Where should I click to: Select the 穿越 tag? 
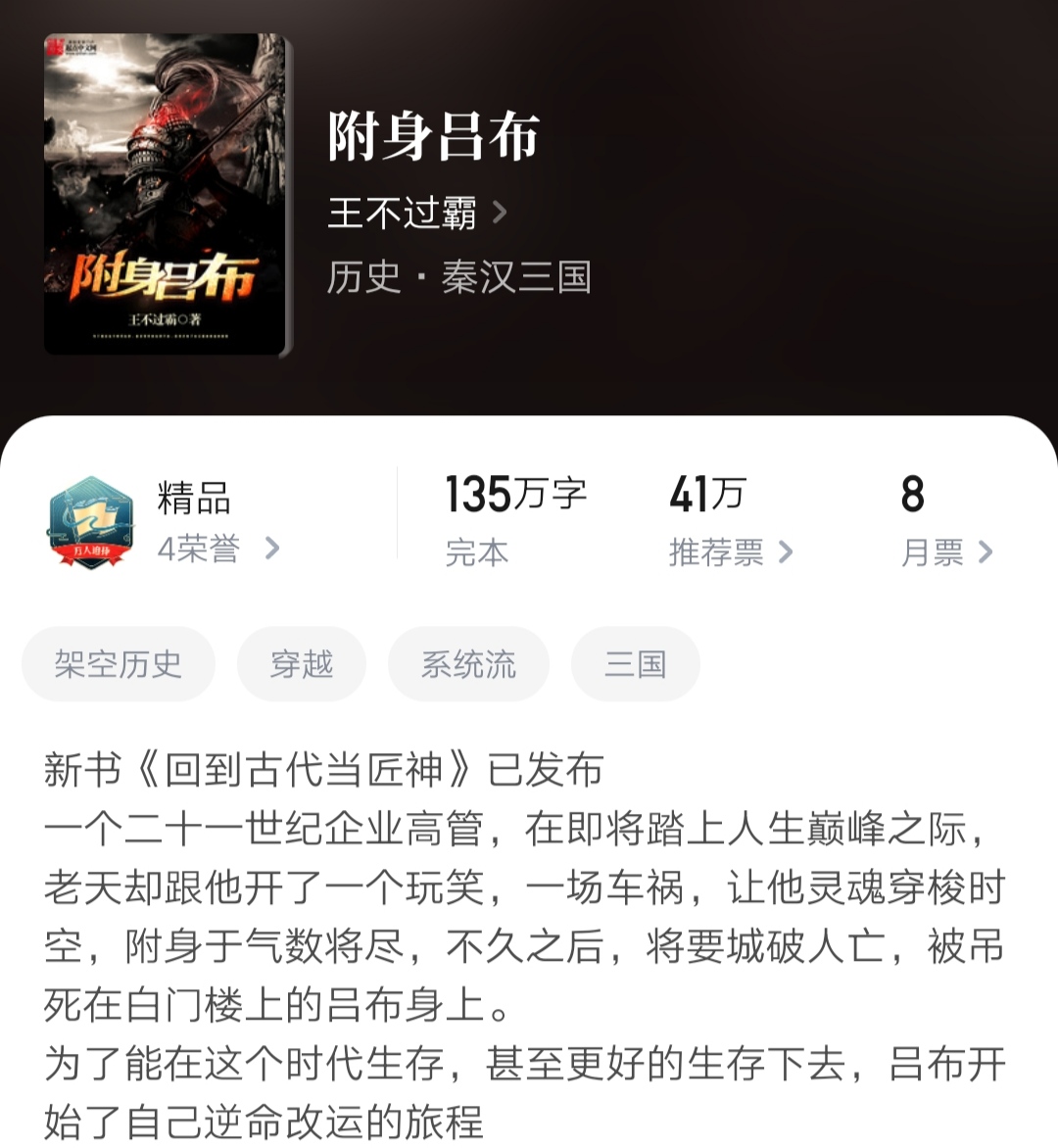point(302,664)
